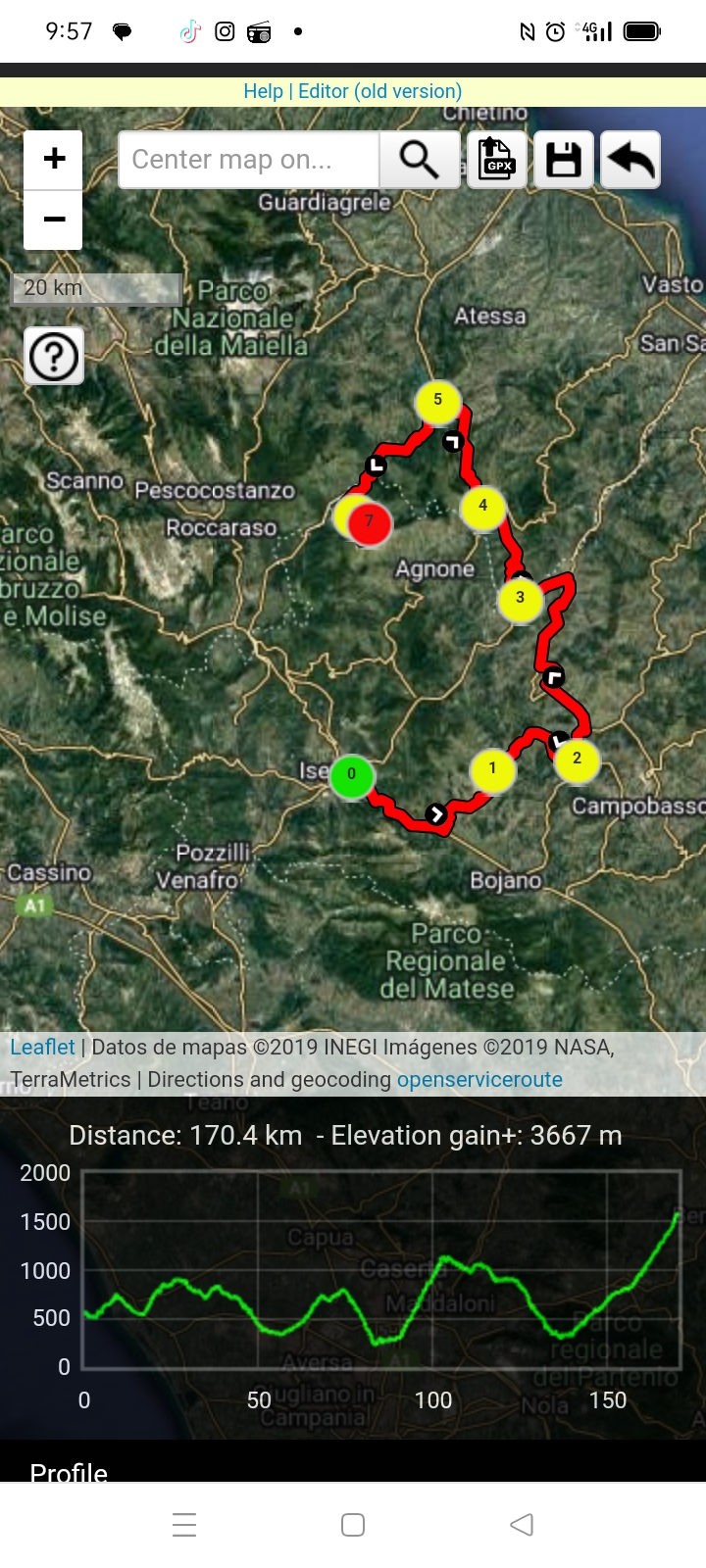Select the green start waypoint 0

click(x=351, y=775)
